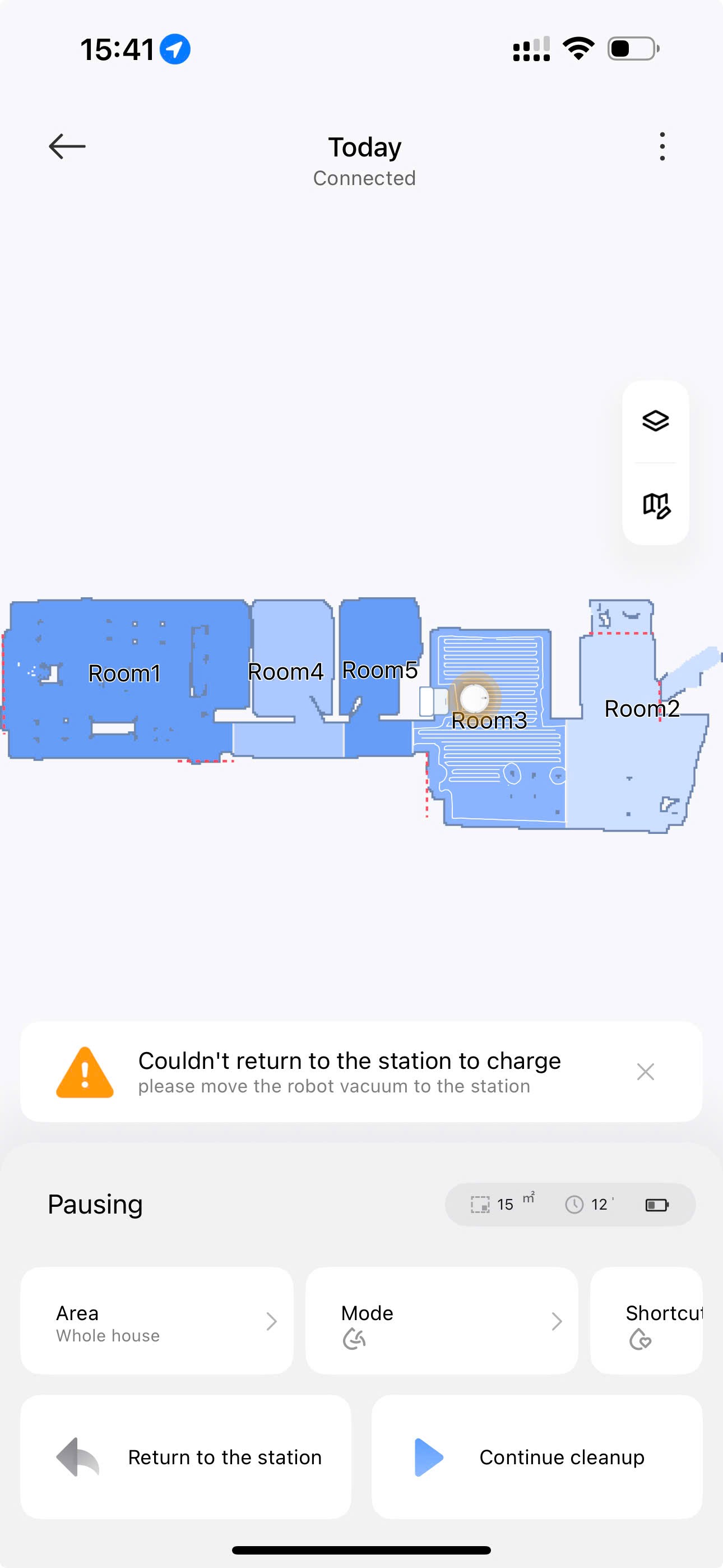Go back using the arrow
Screen dimensions: 723x1568
67,147
